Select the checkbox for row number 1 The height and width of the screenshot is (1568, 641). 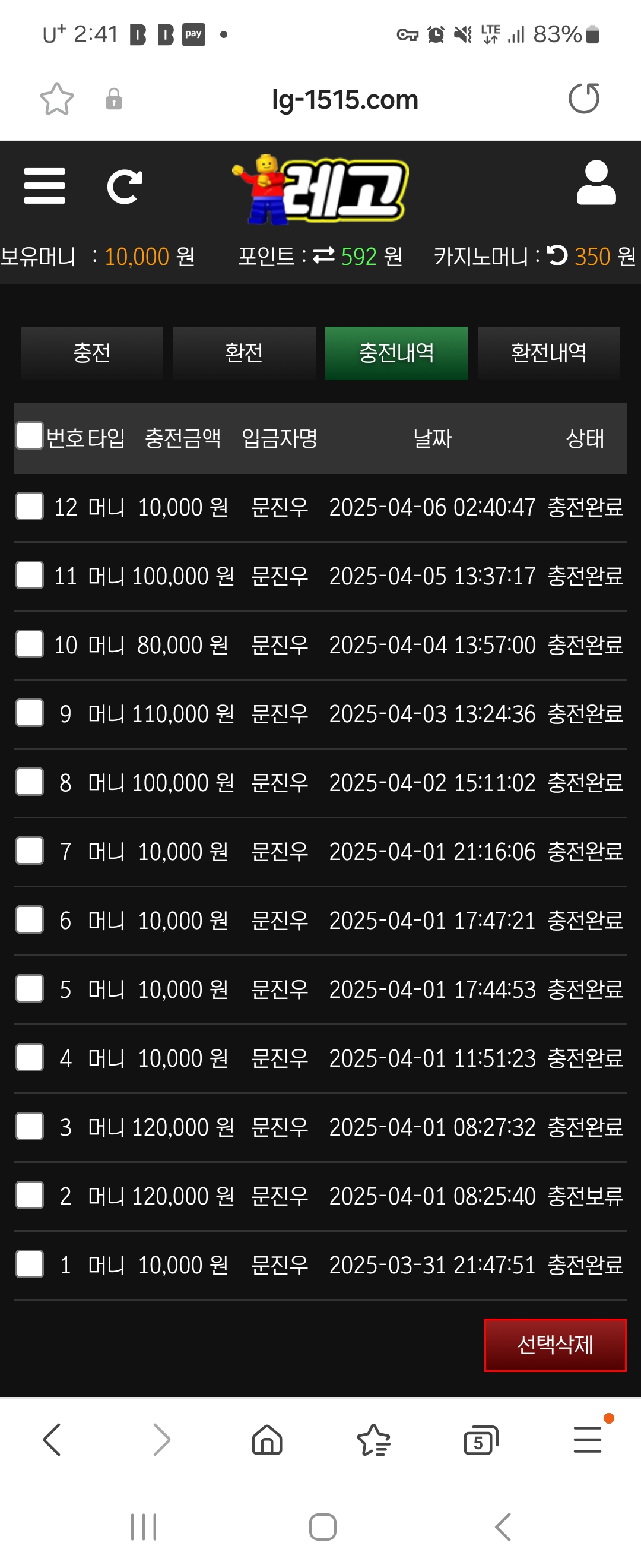tap(30, 1264)
